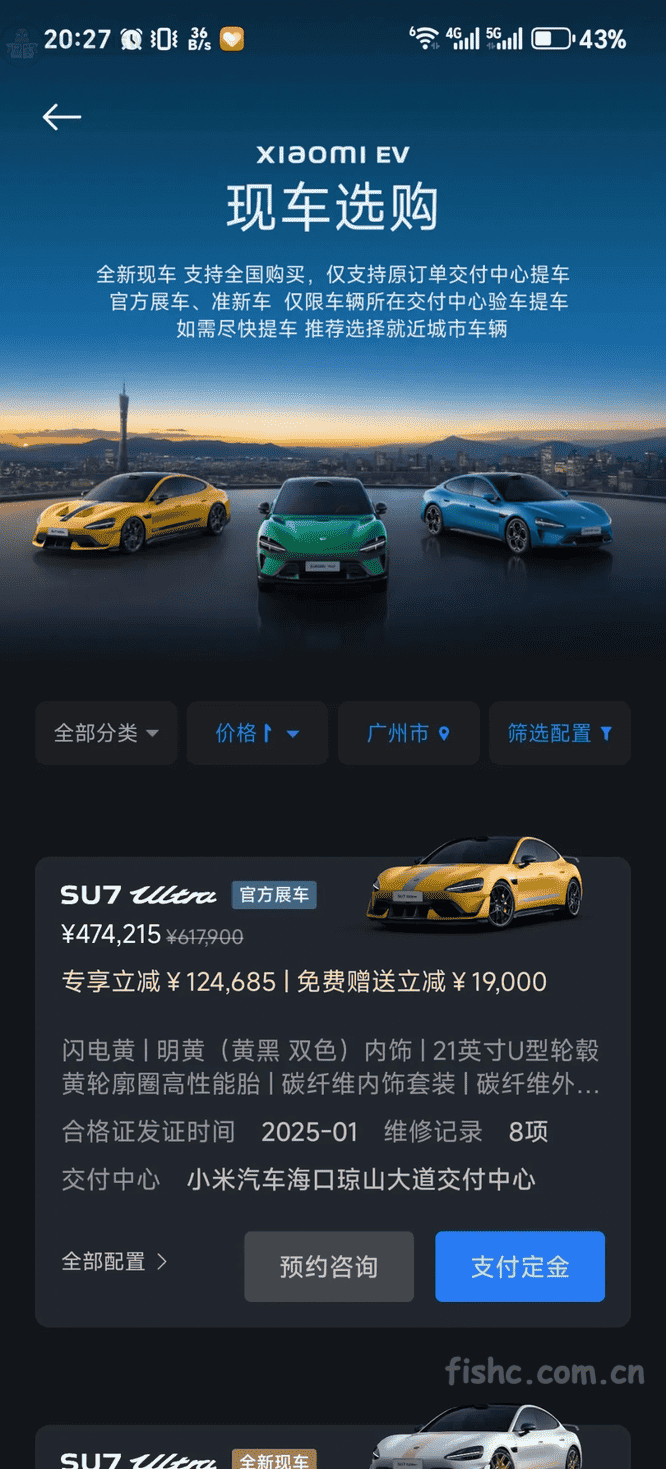666x1469 pixels.
Task: Tap 预约咨询 for the SU7 Ultra
Action: pos(329,1267)
